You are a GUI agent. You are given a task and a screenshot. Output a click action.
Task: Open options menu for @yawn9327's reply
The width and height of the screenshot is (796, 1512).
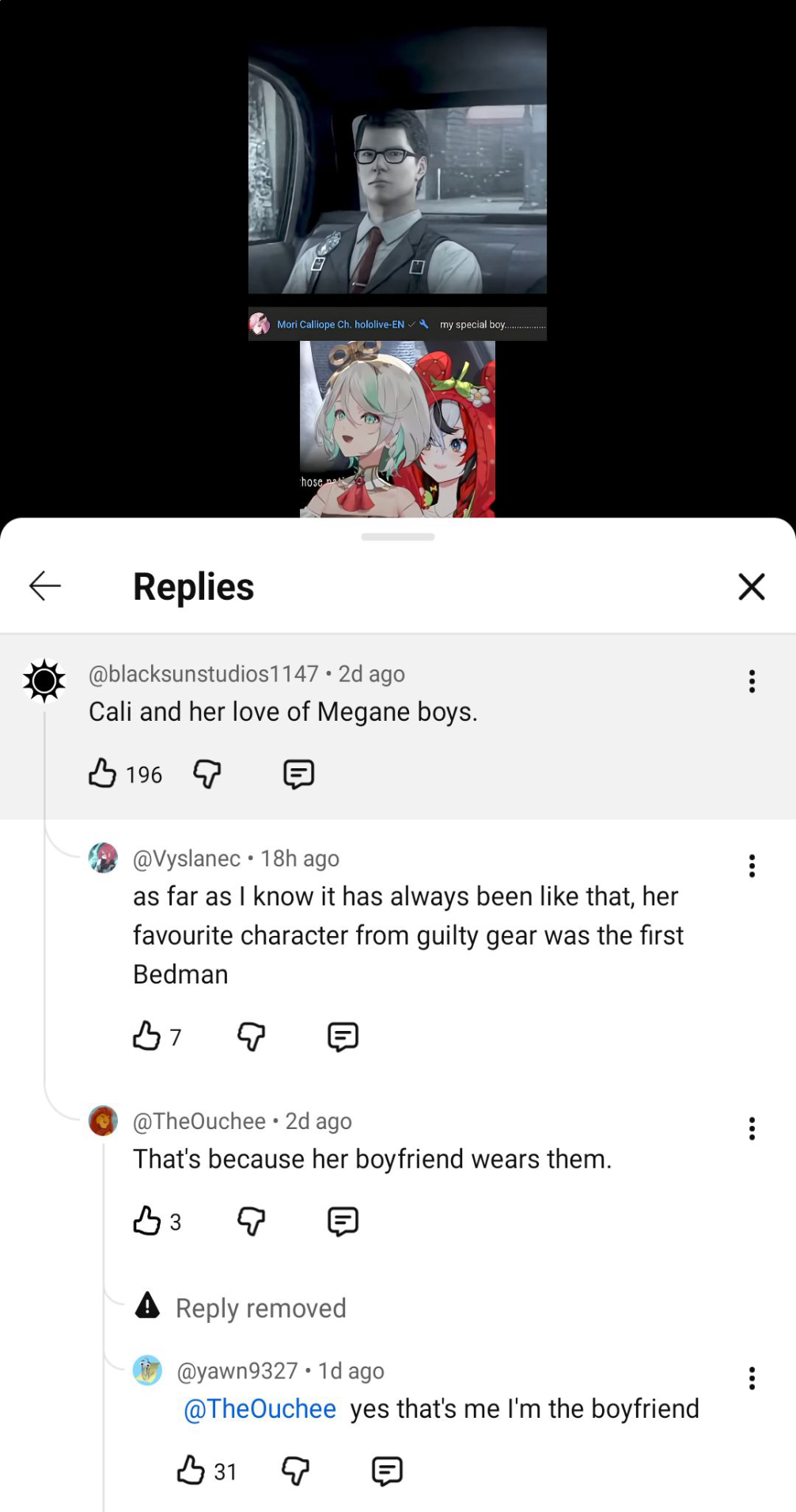752,1378
